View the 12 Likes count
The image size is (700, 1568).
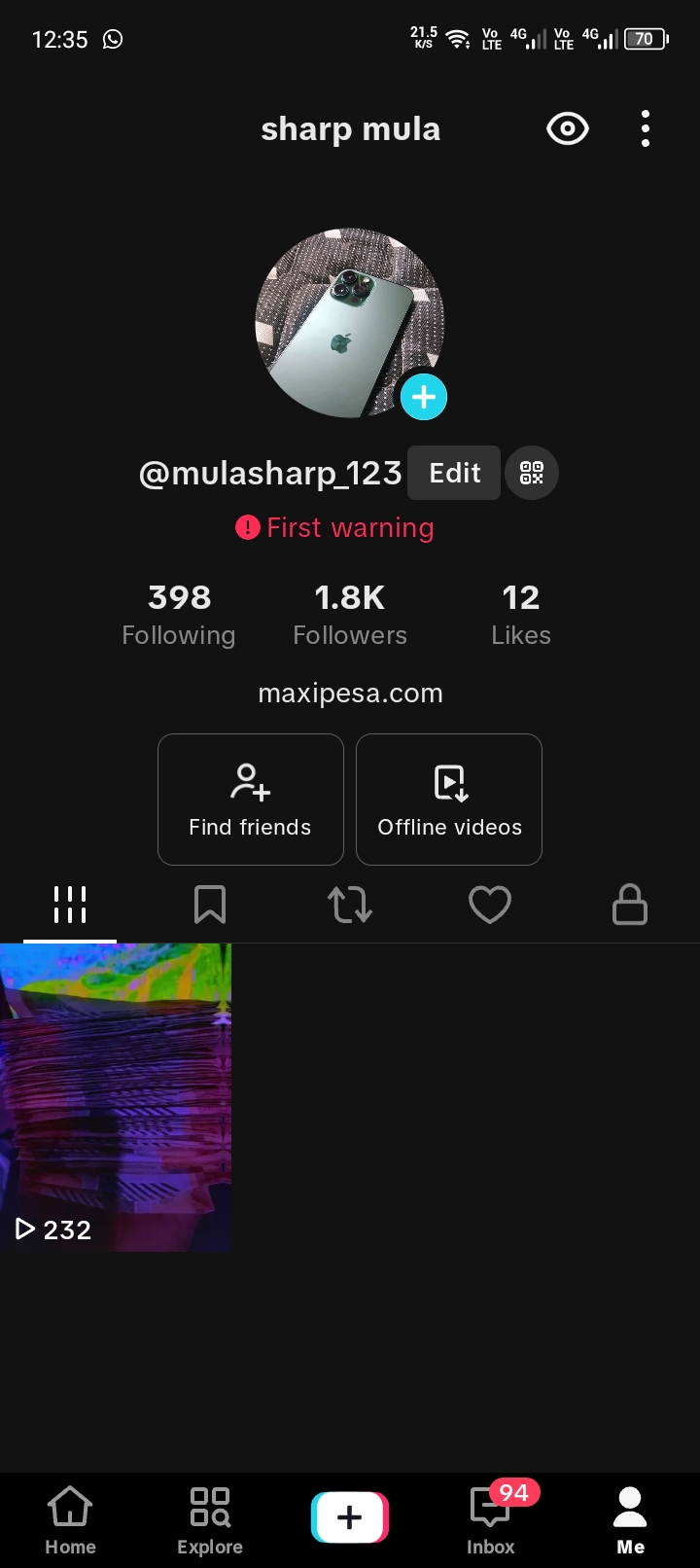pos(521,615)
